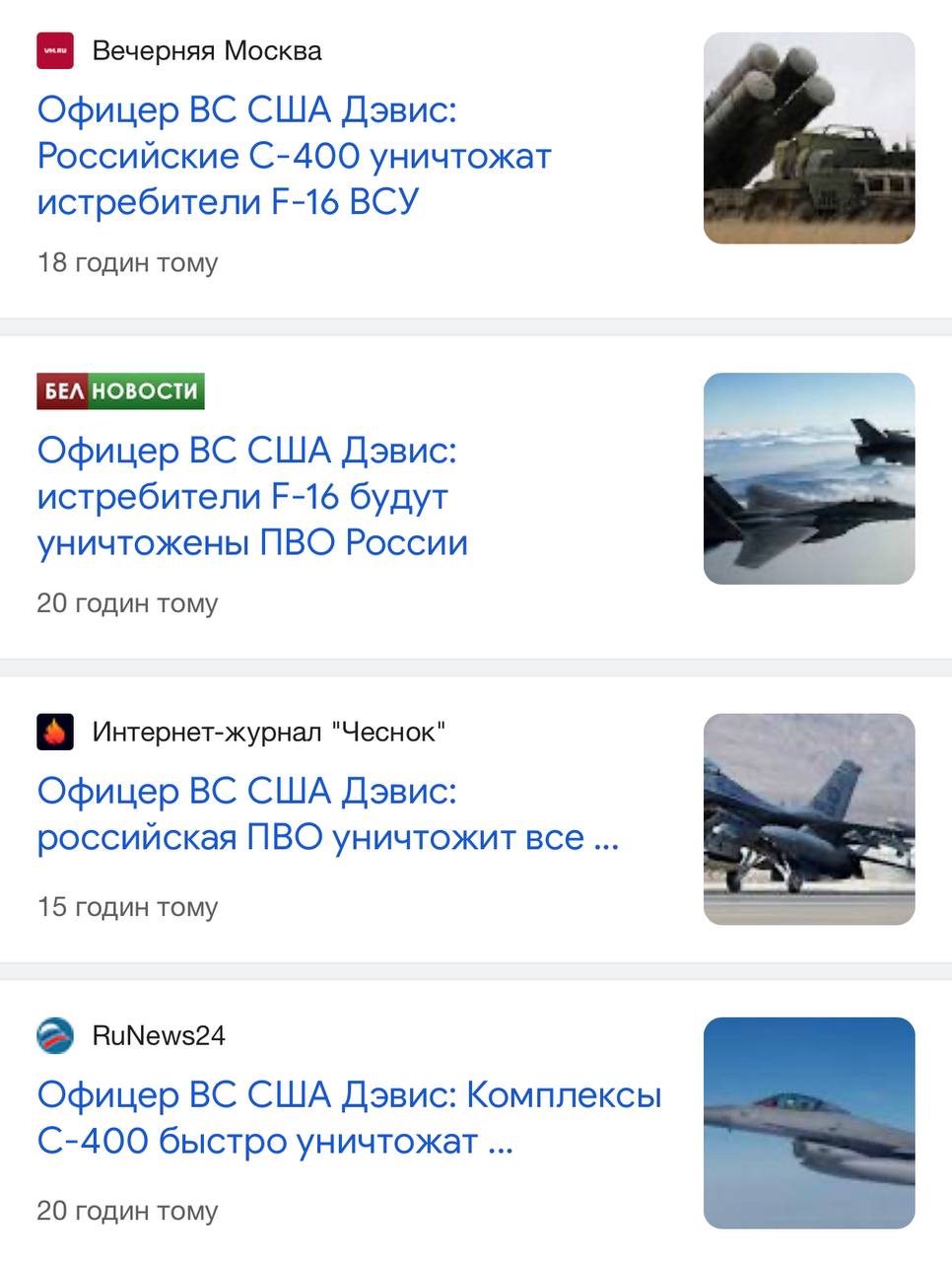Viewport: 952px width, 1262px height.
Task: Open the БелНовости headline about ПВО России
Action: 252,496
